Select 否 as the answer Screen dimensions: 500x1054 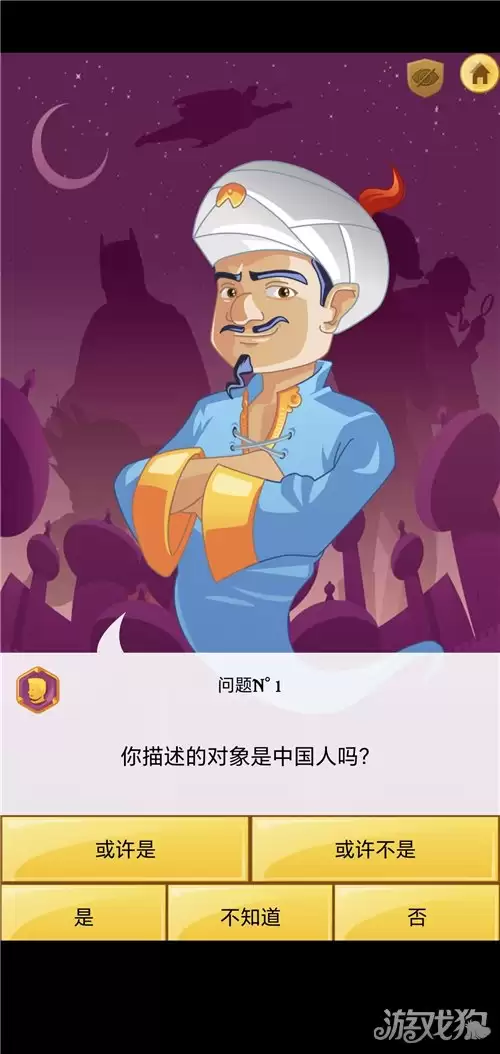click(x=417, y=917)
